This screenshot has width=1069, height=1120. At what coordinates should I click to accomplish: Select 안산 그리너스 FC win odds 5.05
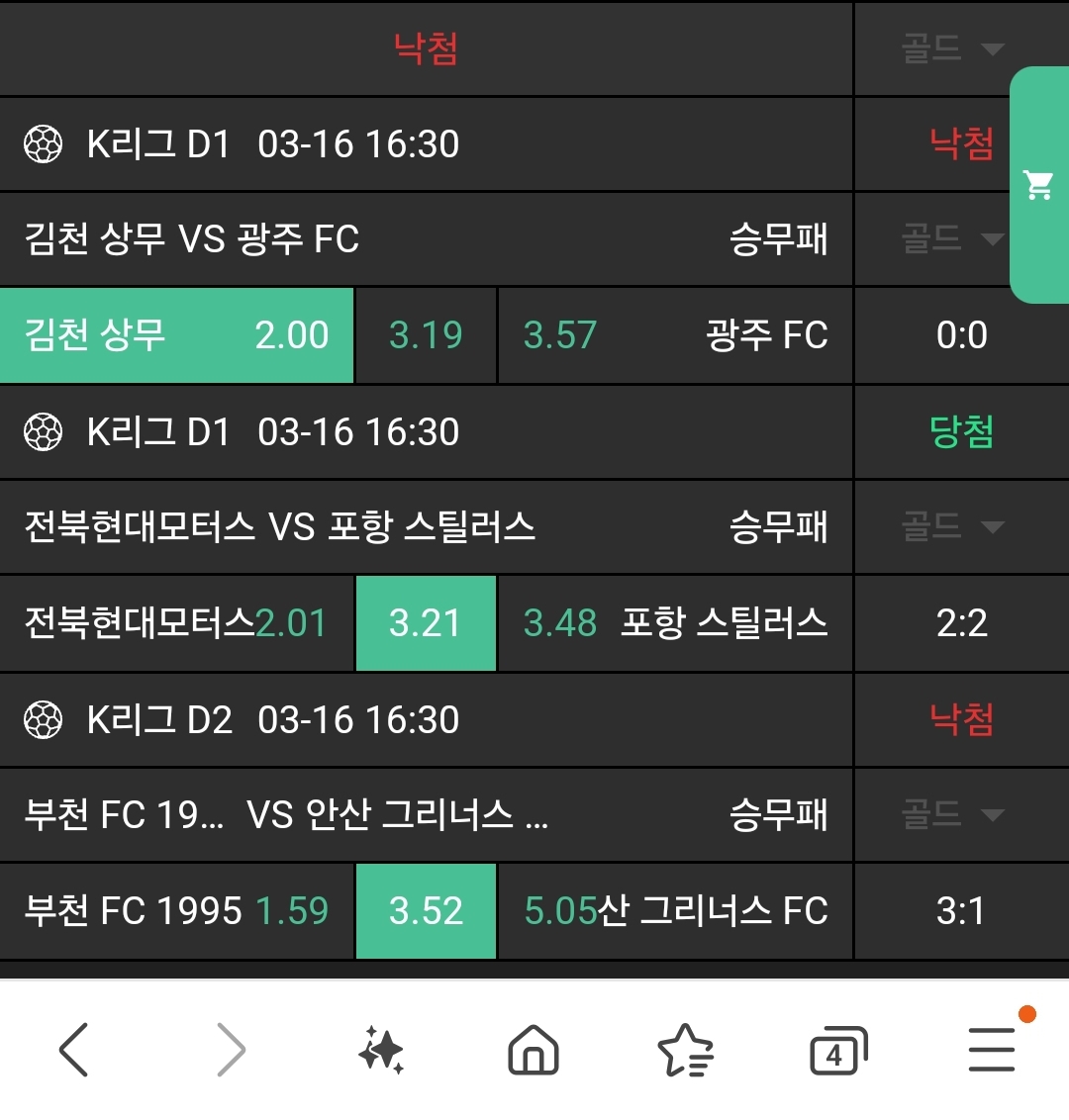coord(675,911)
